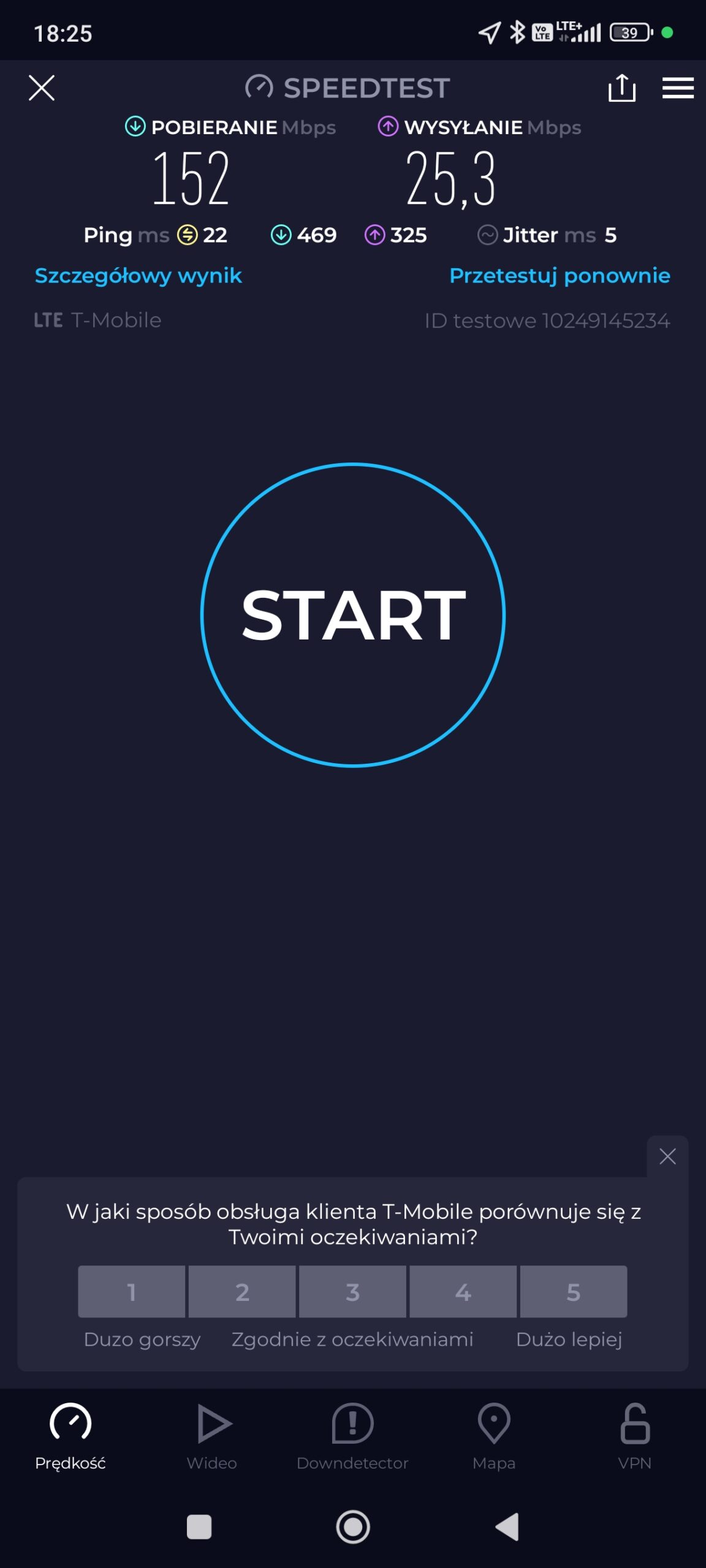Start a new speed test
Screen dimensions: 706x1568
[353, 614]
